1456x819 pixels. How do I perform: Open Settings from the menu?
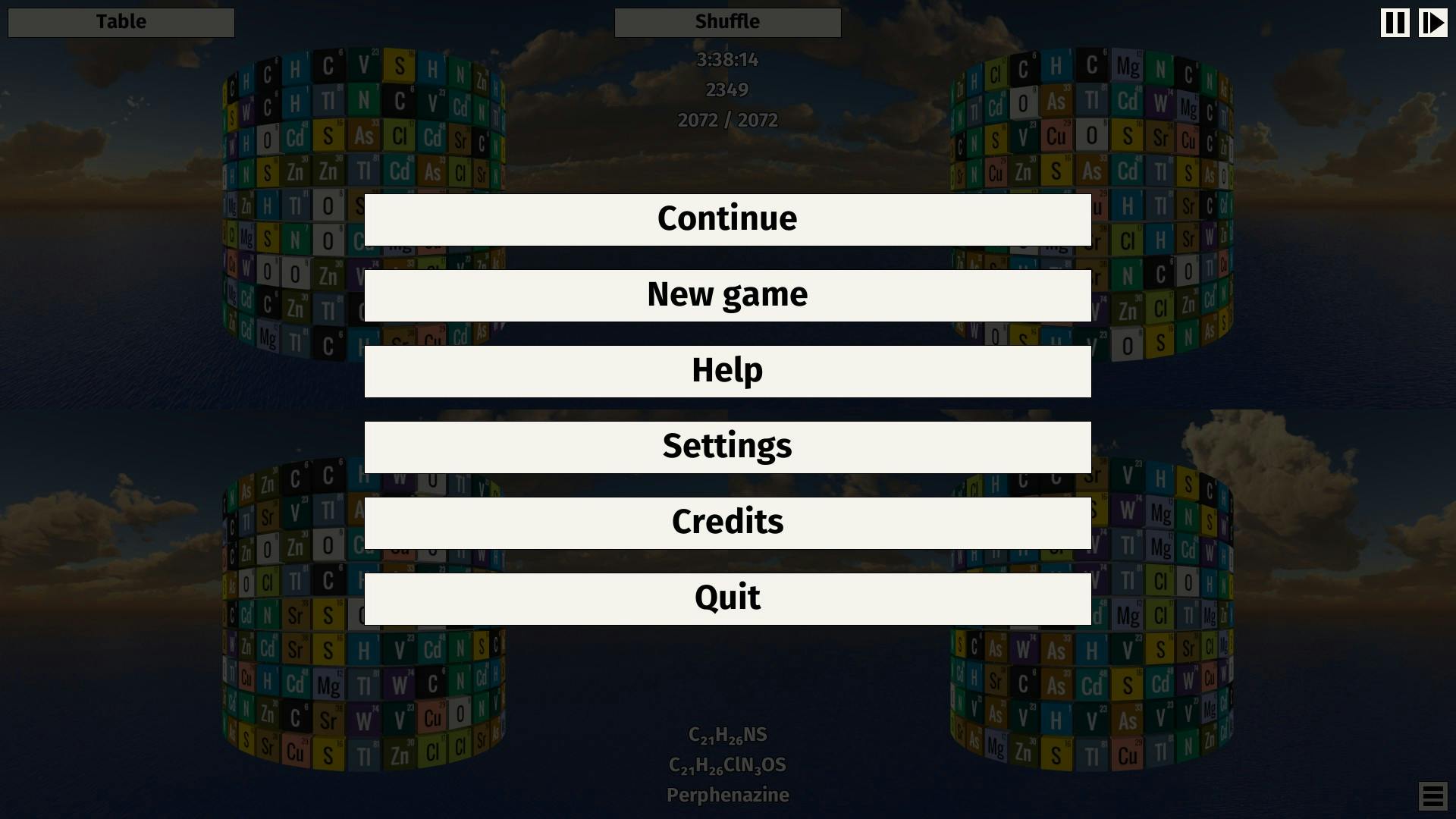tap(727, 447)
